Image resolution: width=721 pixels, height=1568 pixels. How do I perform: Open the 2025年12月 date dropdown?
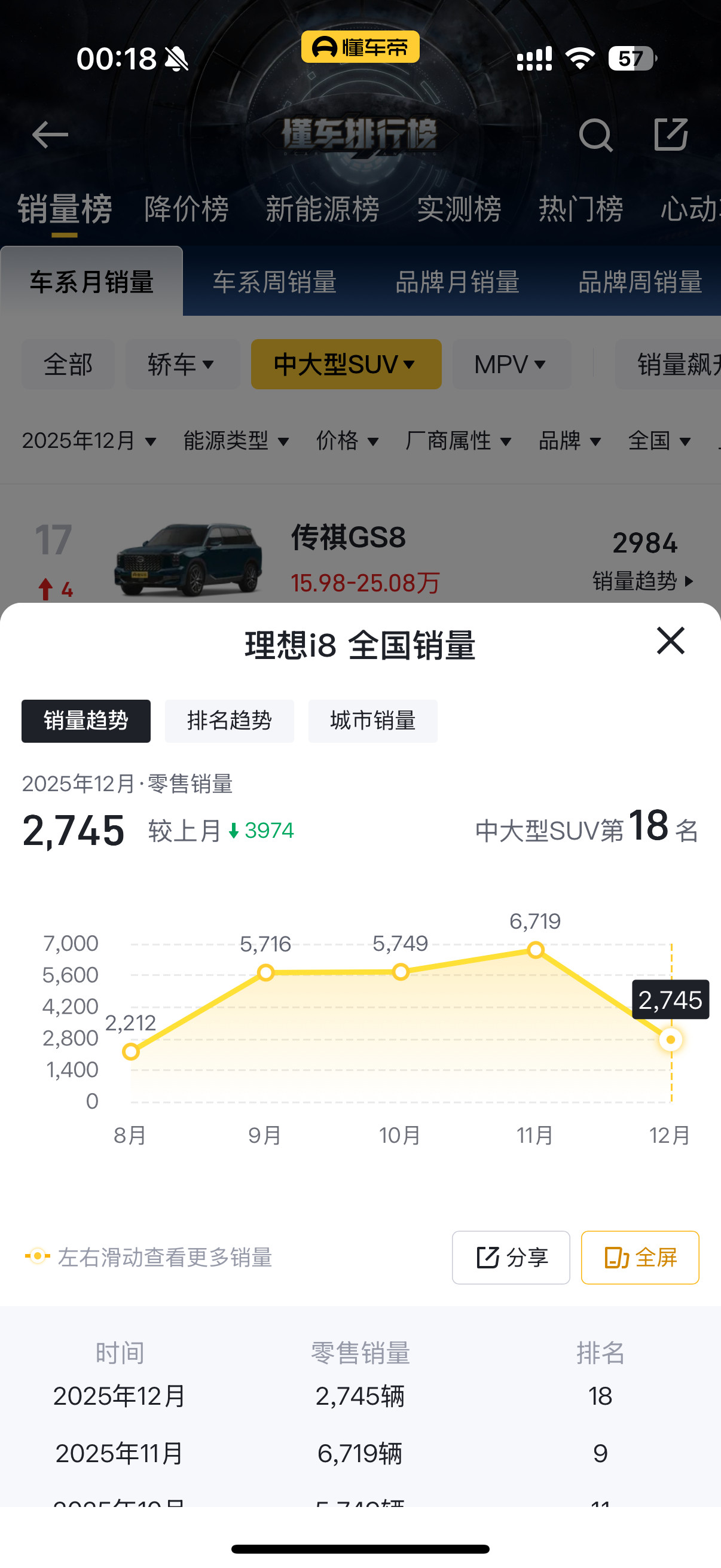88,441
